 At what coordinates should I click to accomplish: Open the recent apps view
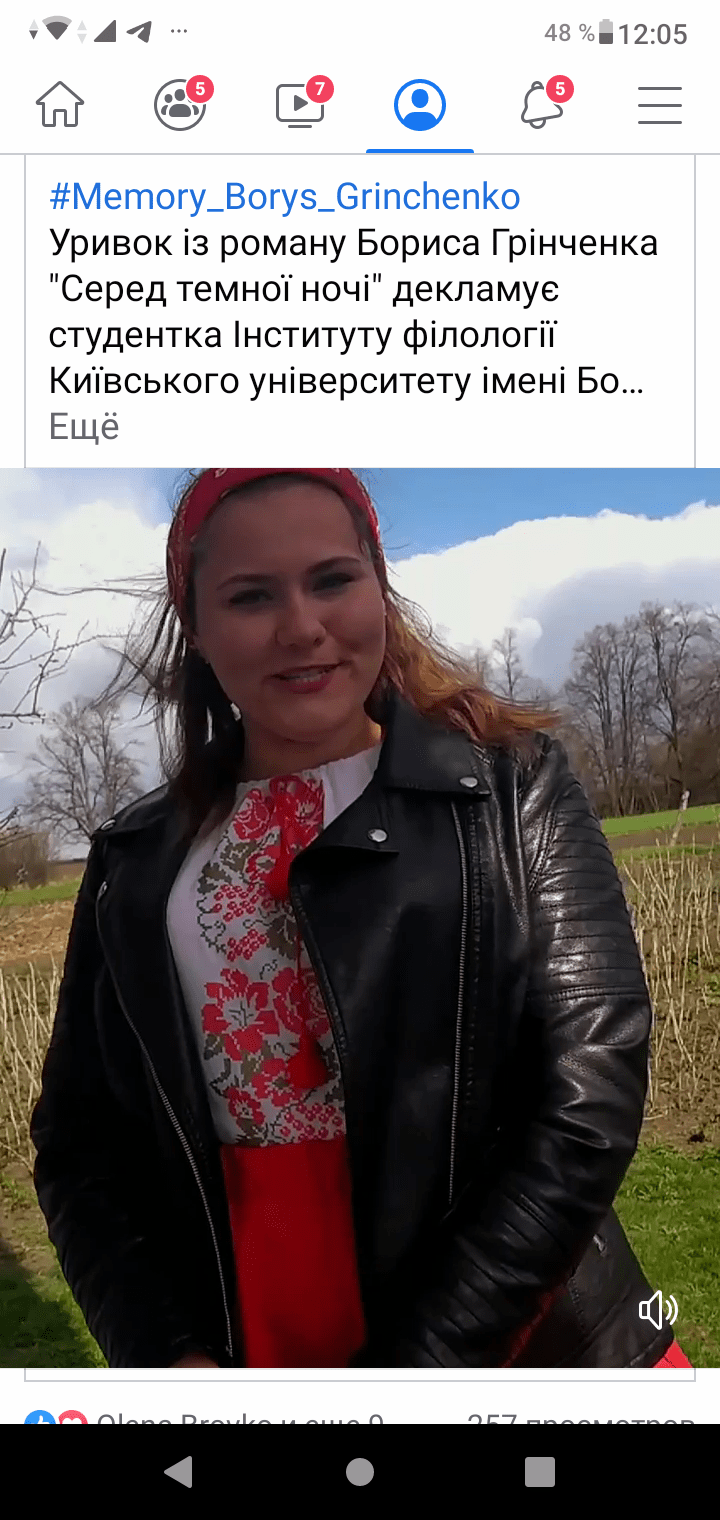coord(540,1471)
